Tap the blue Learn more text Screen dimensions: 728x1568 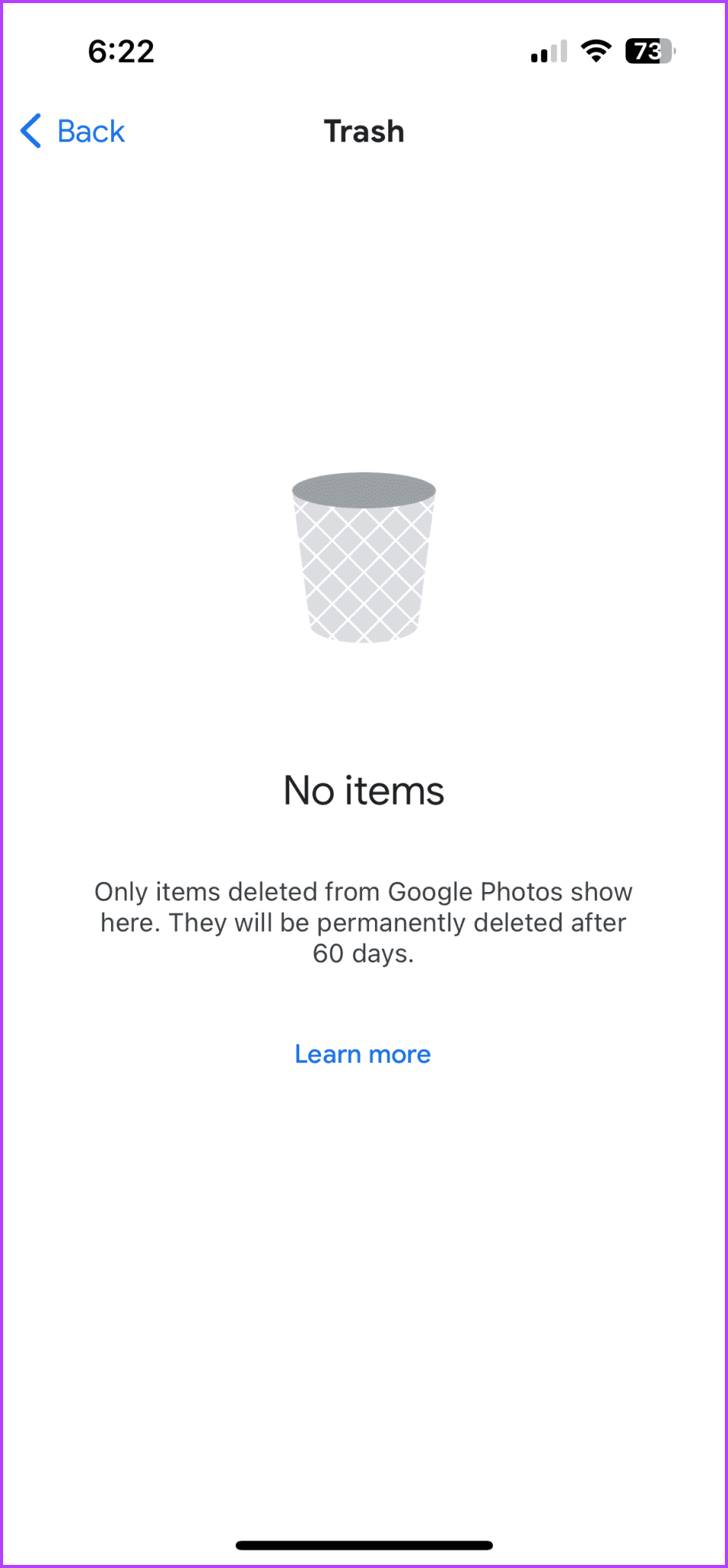[363, 1054]
